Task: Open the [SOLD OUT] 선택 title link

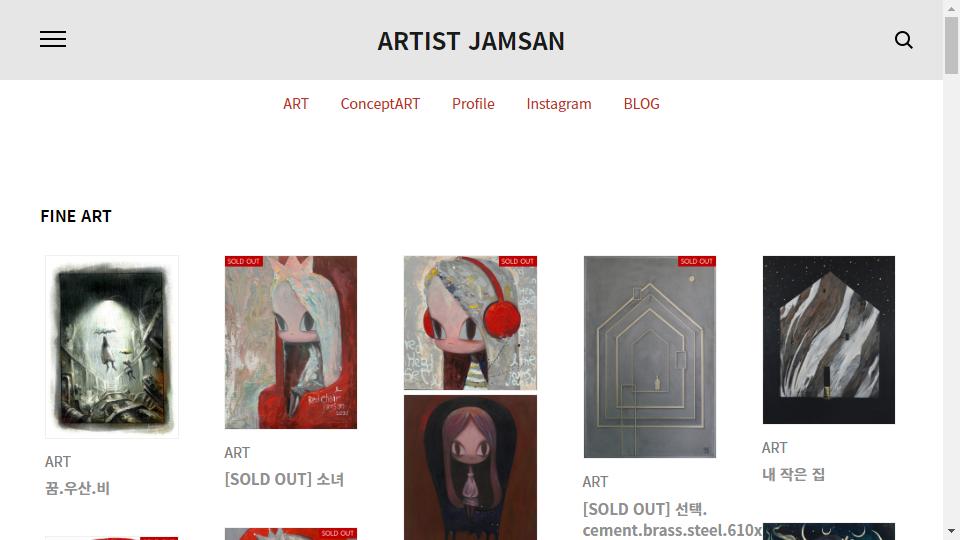Action: coord(645,509)
